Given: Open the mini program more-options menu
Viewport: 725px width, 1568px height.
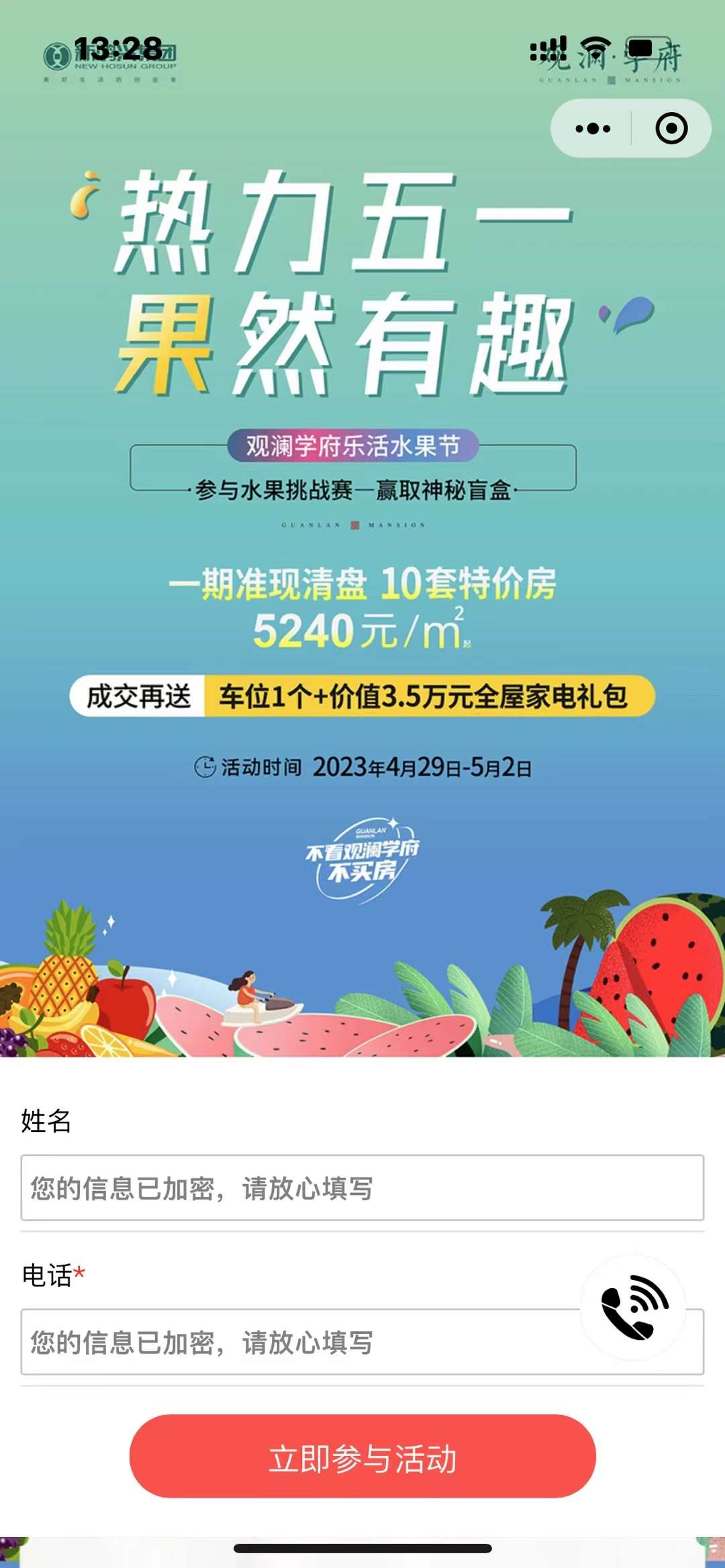Looking at the screenshot, I should pos(593,128).
